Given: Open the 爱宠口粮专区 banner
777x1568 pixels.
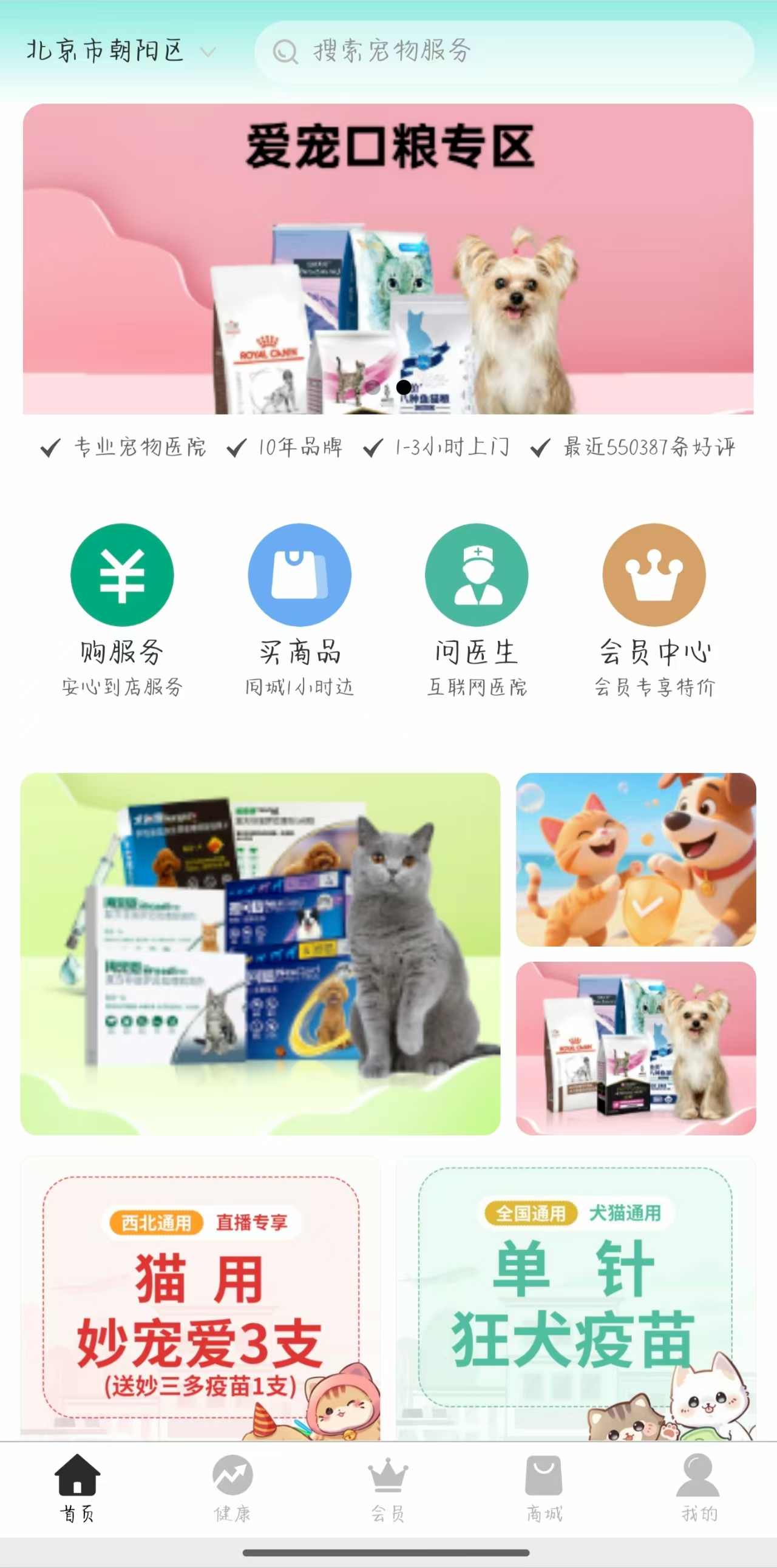Looking at the screenshot, I should tap(388, 259).
